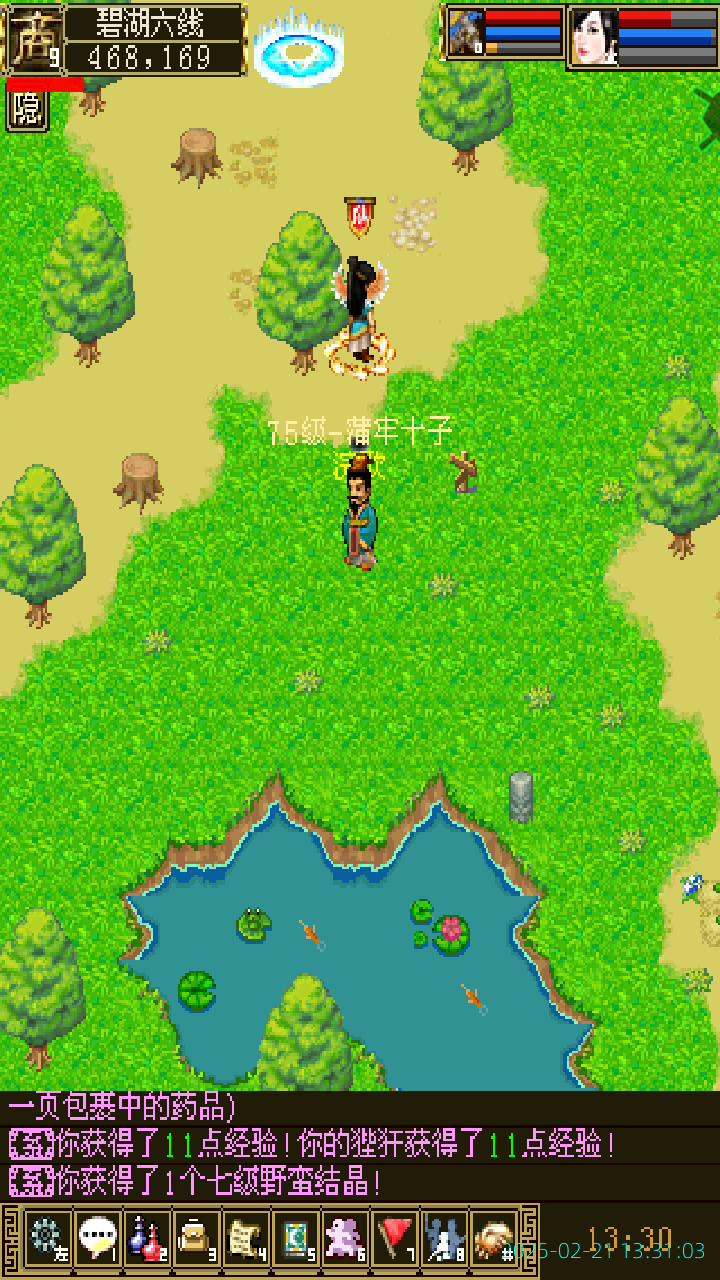Open the two-figures team icon

click(444, 1238)
